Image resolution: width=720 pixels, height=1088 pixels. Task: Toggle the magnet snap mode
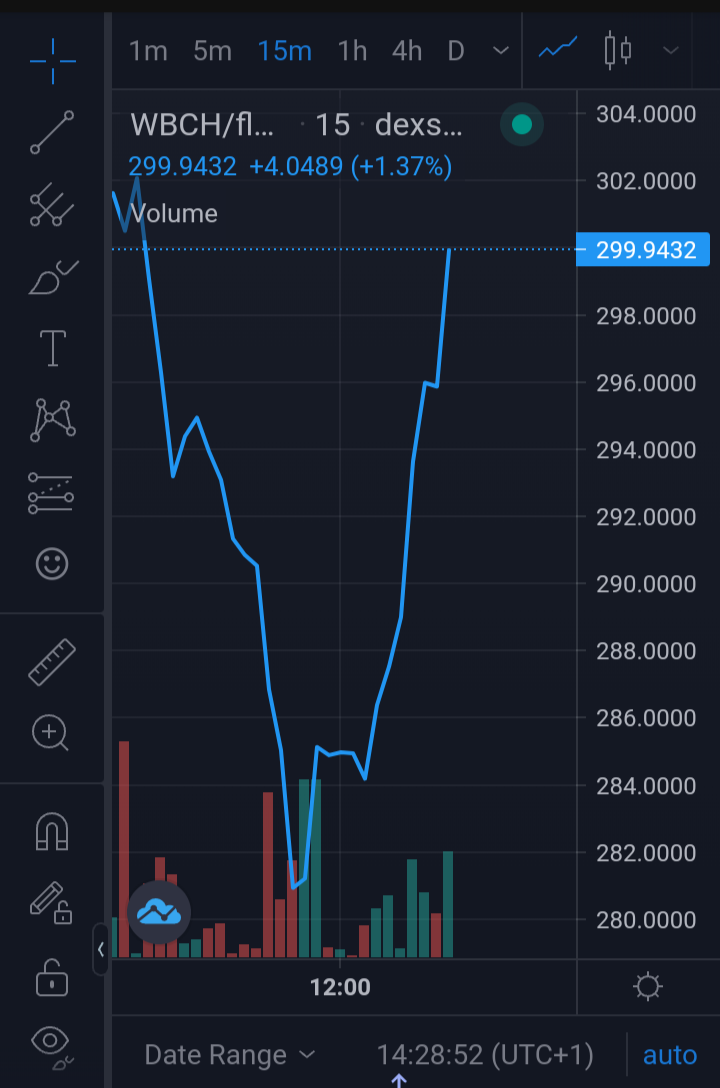pos(52,831)
